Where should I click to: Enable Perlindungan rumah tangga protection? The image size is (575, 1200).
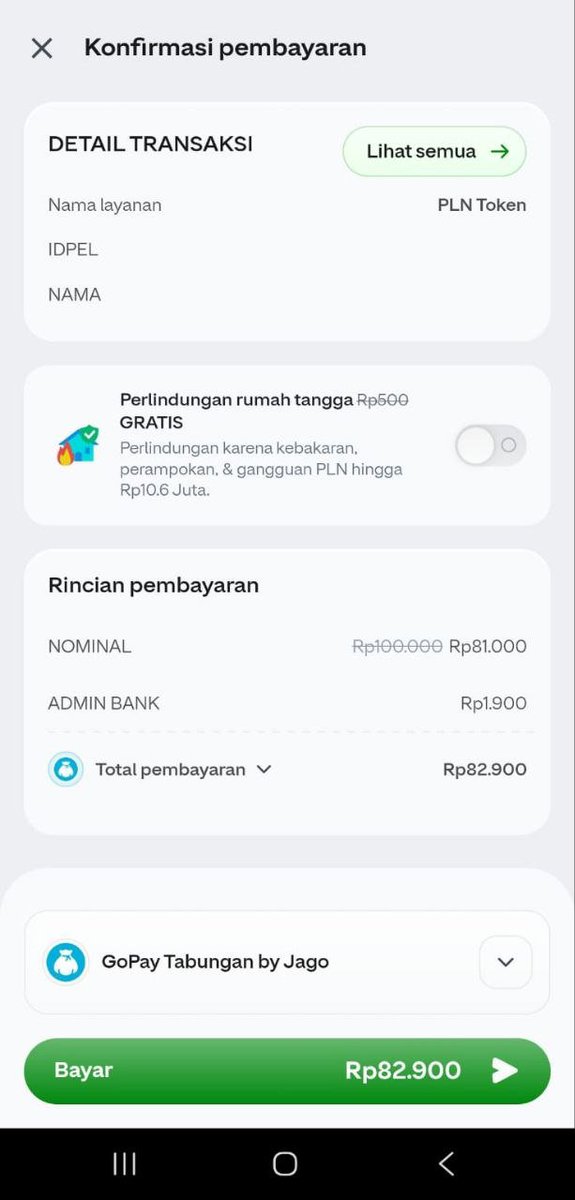(x=490, y=445)
